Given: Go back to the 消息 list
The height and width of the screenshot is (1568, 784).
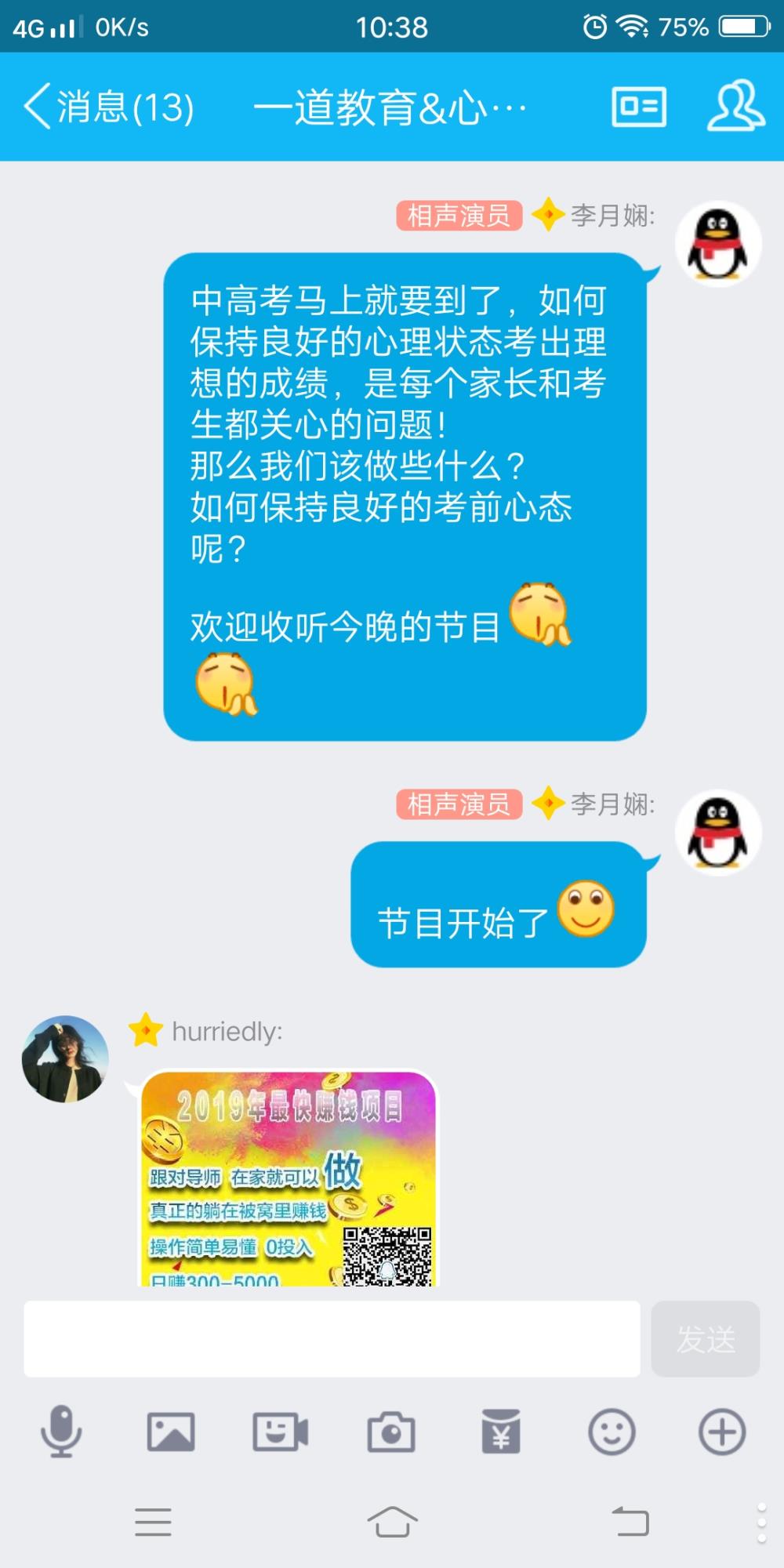Looking at the screenshot, I should tap(109, 107).
